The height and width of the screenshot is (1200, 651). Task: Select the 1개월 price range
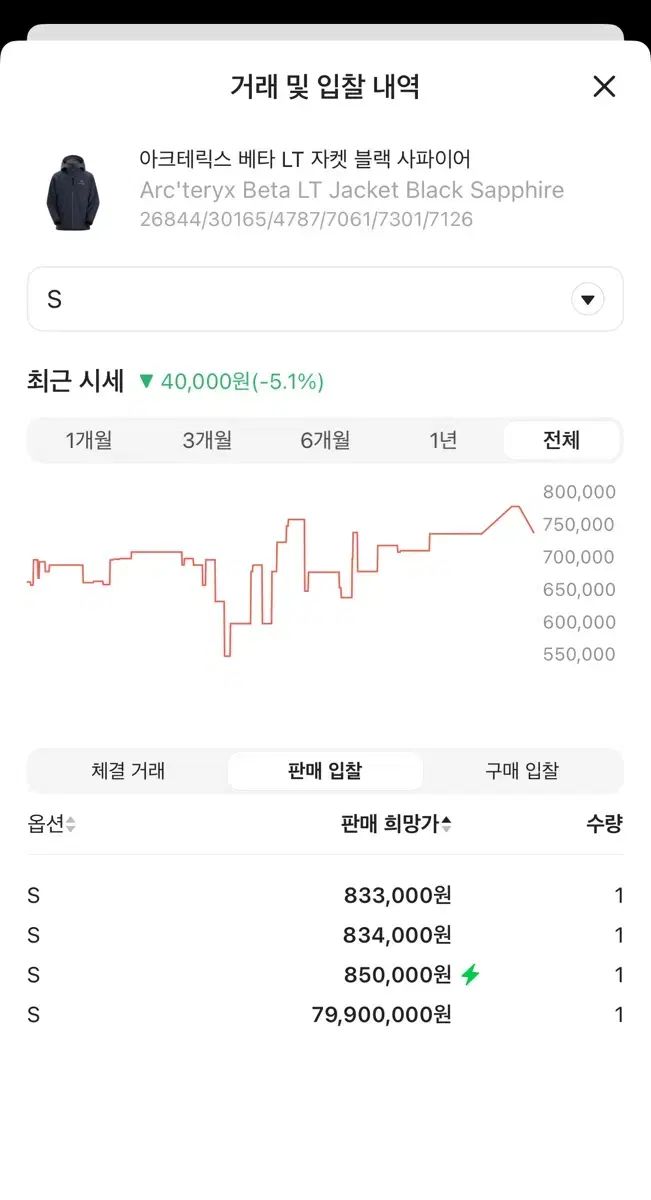click(x=89, y=440)
